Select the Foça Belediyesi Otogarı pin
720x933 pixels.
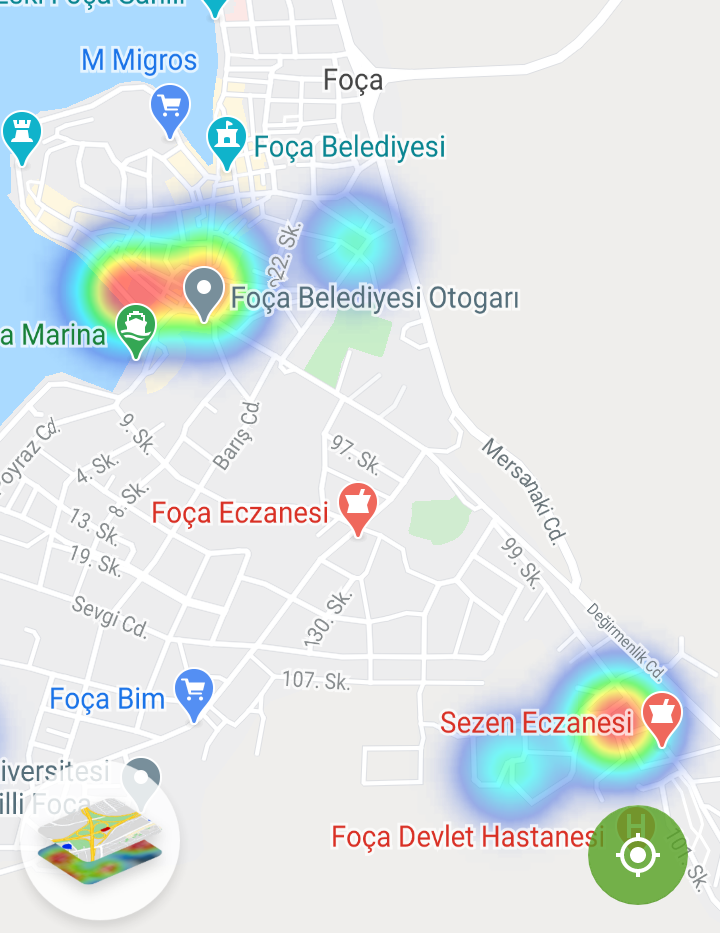tap(204, 293)
